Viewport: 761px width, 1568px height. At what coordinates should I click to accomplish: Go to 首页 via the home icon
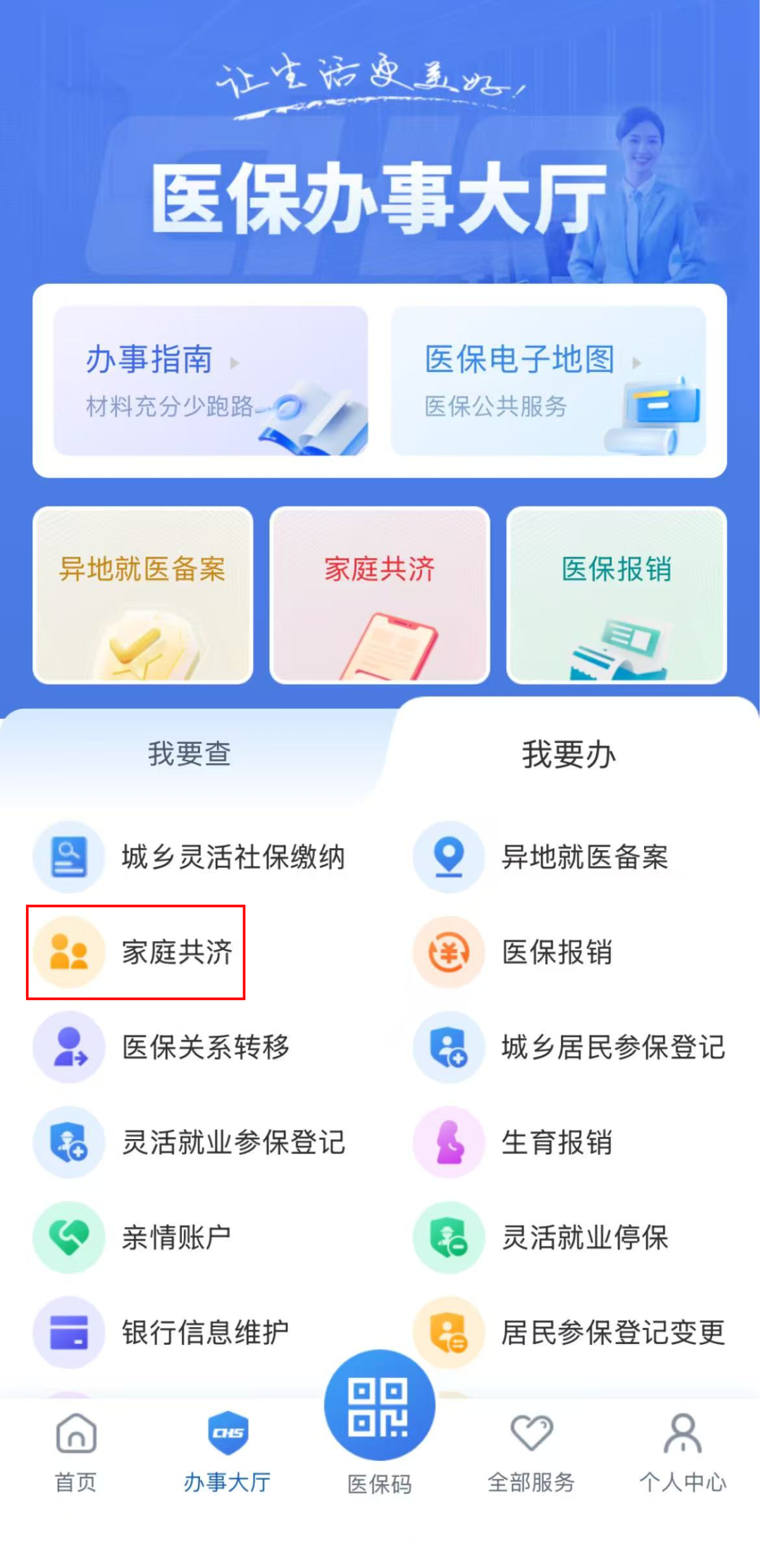[74, 1451]
